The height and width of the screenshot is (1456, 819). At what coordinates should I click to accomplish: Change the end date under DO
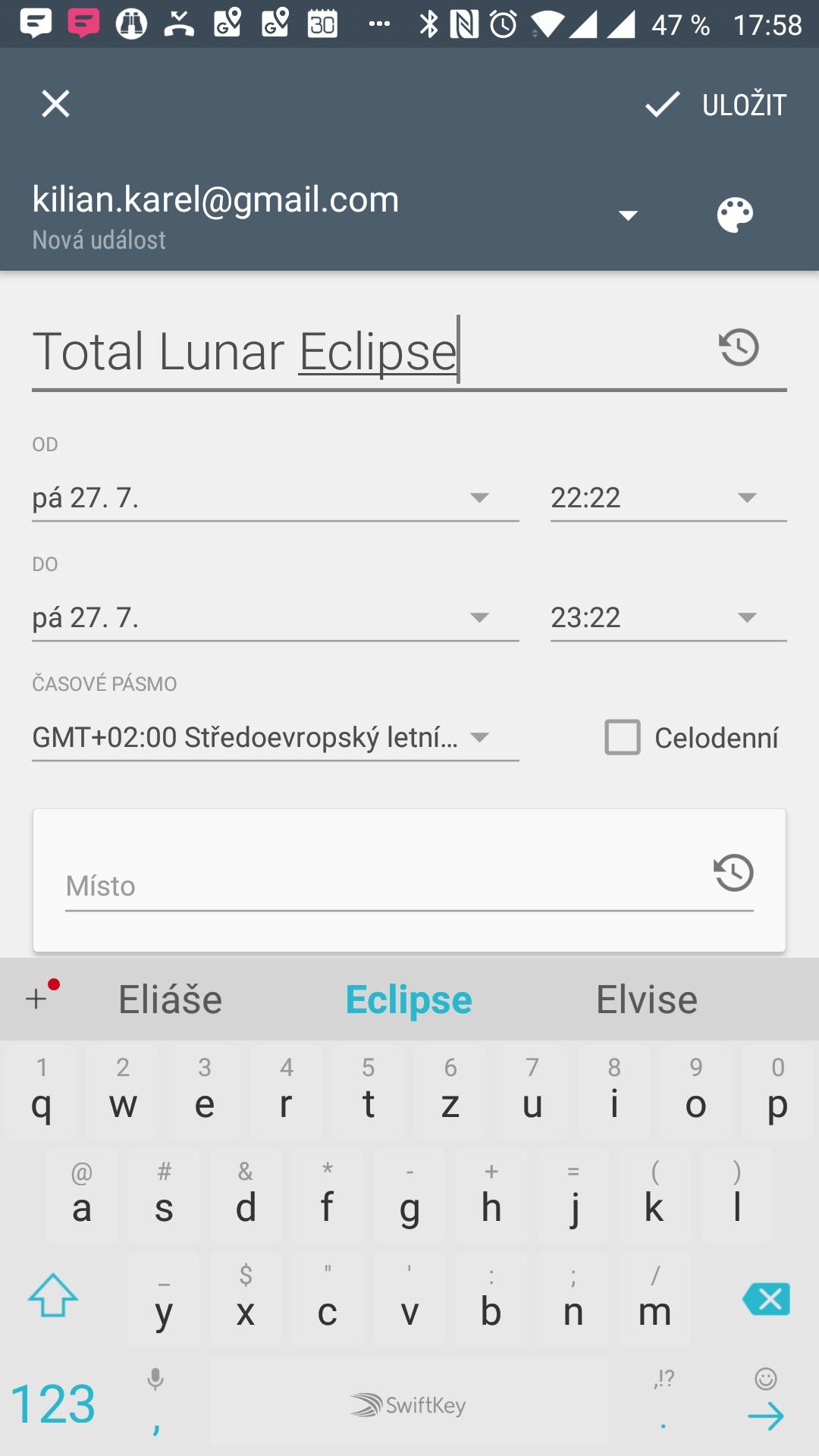click(275, 618)
